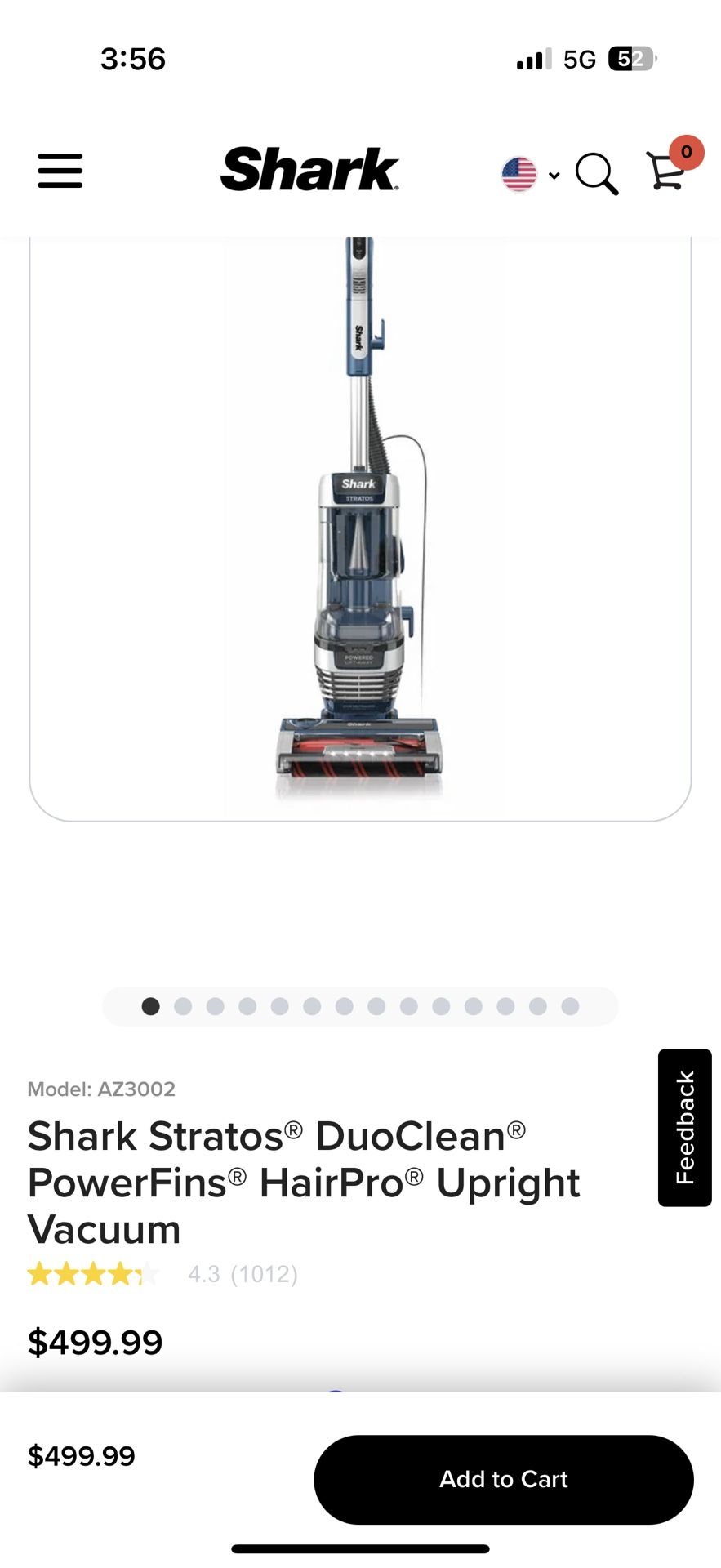Open the hamburger navigation menu
The height and width of the screenshot is (1568, 721).
coord(59,172)
